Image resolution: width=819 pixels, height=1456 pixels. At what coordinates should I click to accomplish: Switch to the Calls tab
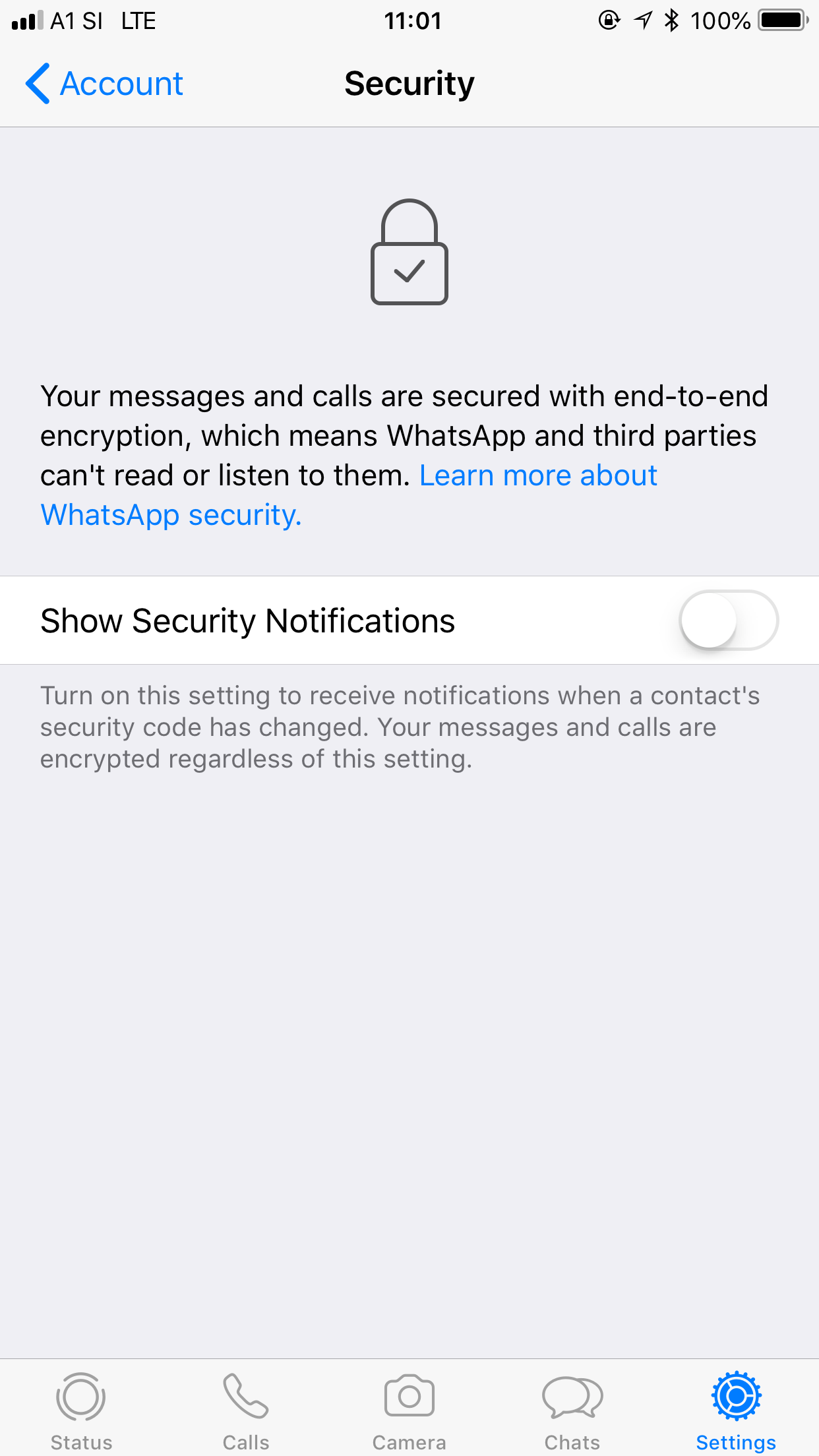(x=245, y=1409)
